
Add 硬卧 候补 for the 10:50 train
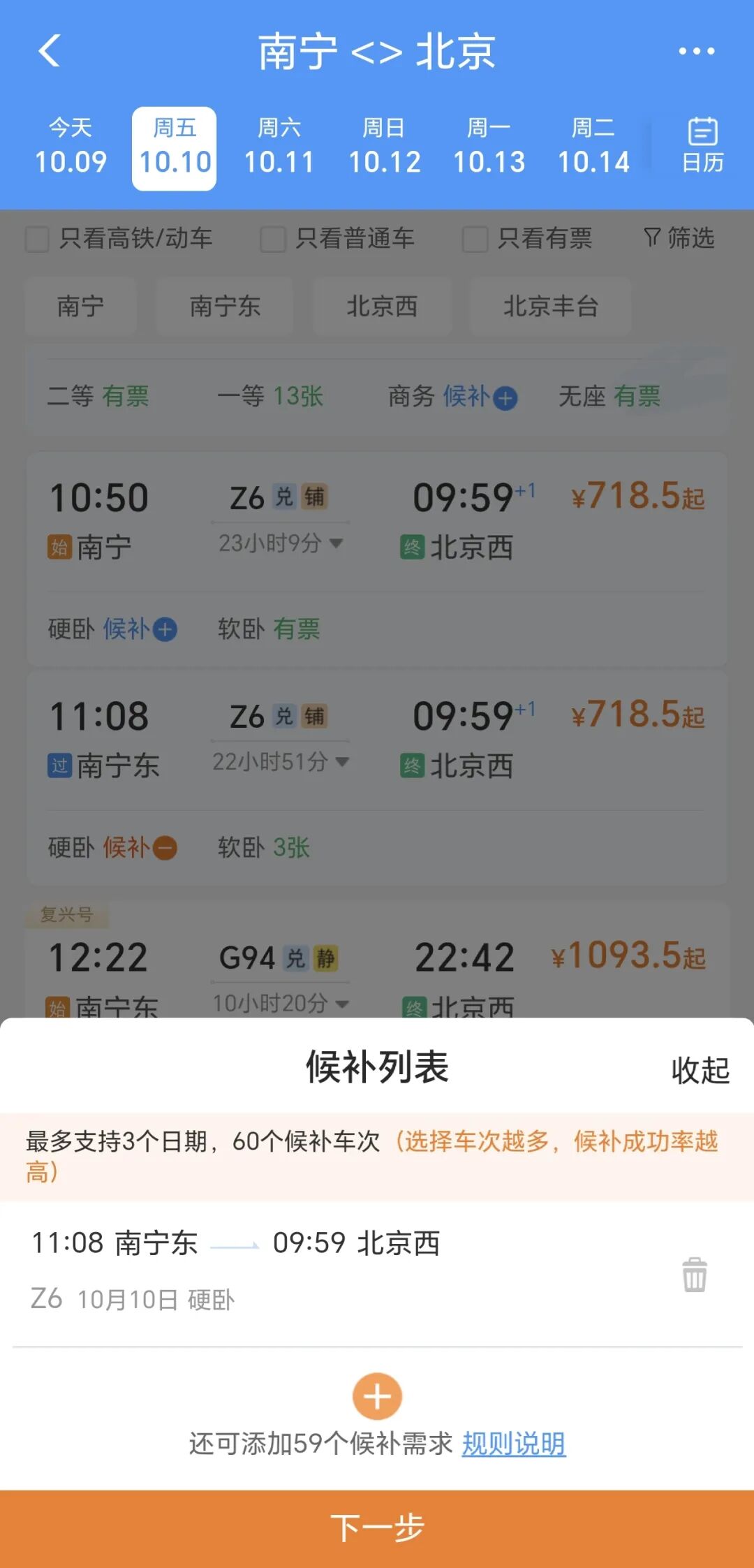pos(165,629)
